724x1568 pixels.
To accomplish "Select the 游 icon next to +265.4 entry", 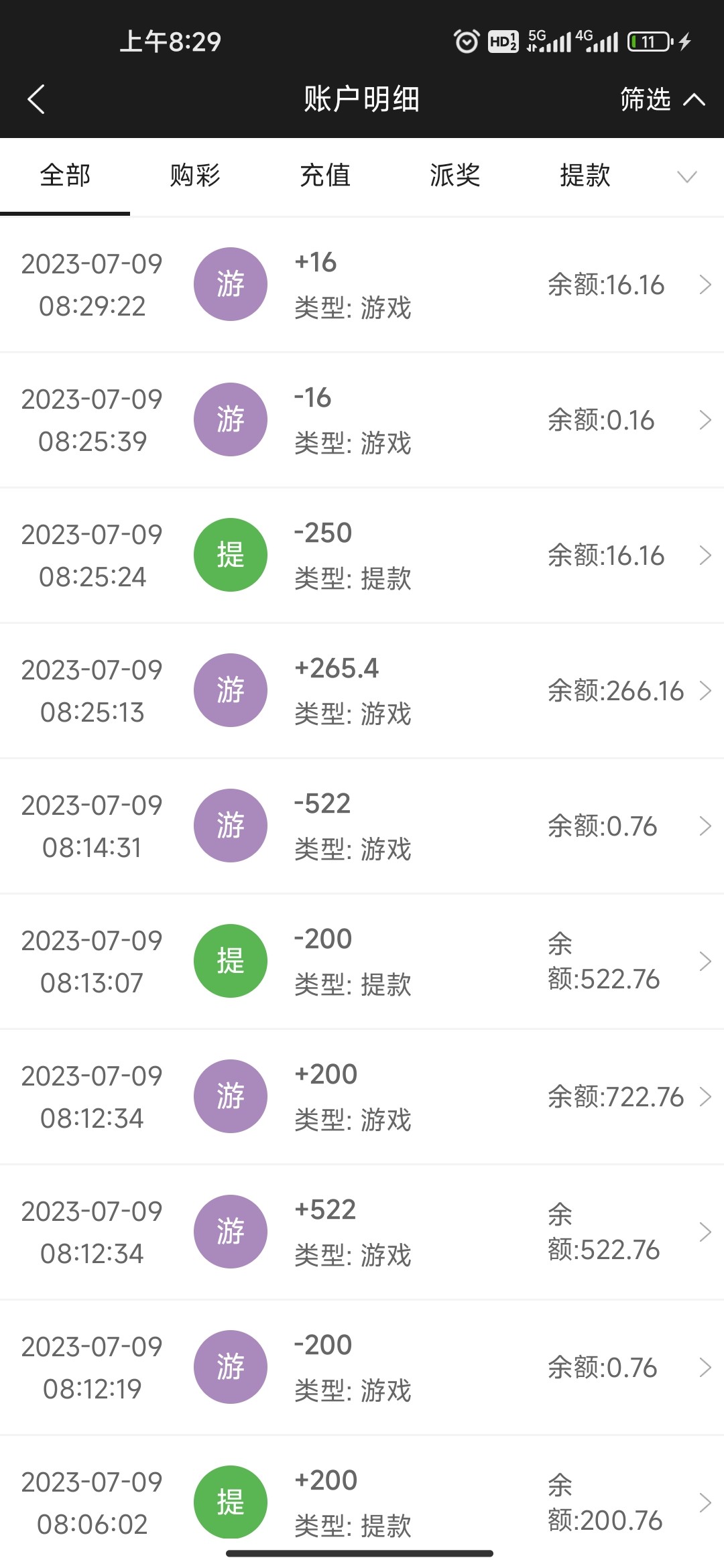I will coord(230,690).
